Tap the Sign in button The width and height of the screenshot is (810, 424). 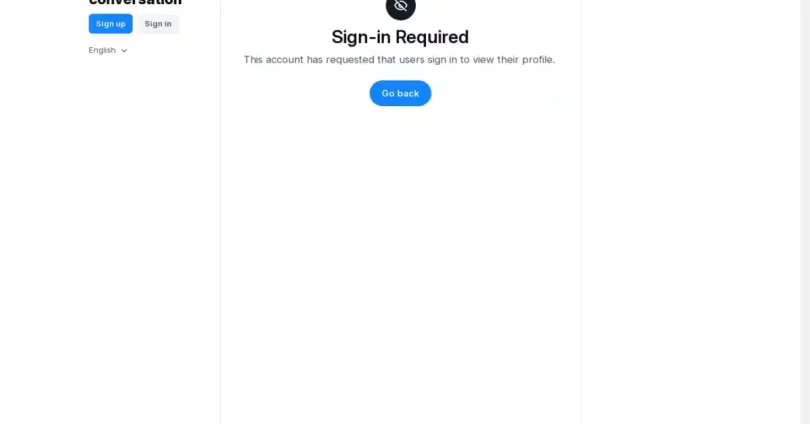coord(158,24)
